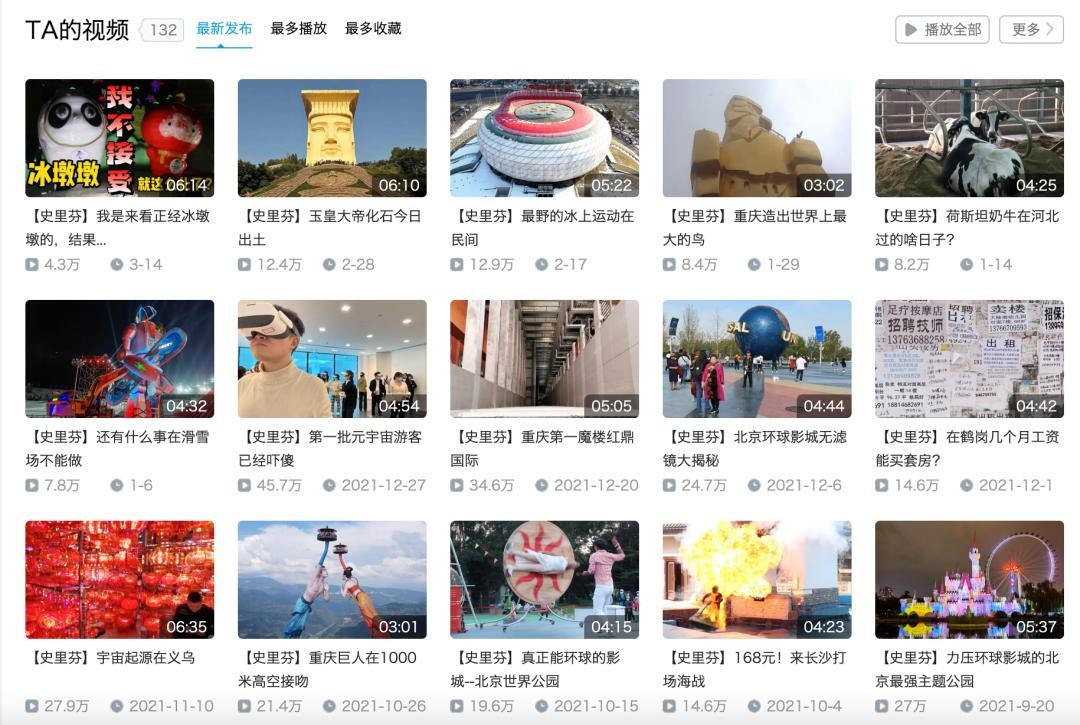Open 第一批元宇宙游客已经吓傻 video
Screen dimensions: 1080x725
[332, 359]
